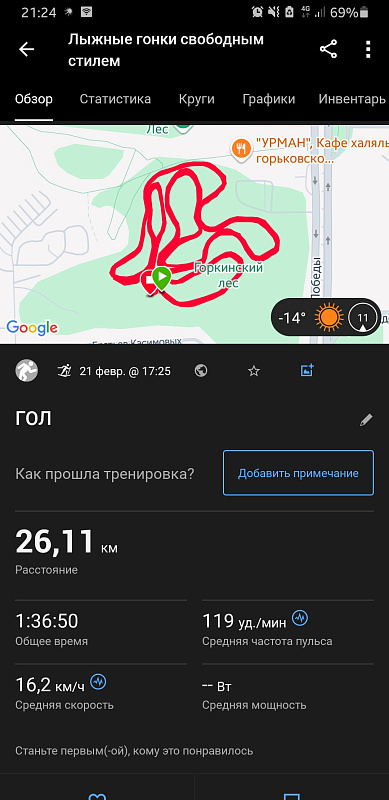Open the profile avatar icon
This screenshot has height=800, width=389.
click(27, 371)
